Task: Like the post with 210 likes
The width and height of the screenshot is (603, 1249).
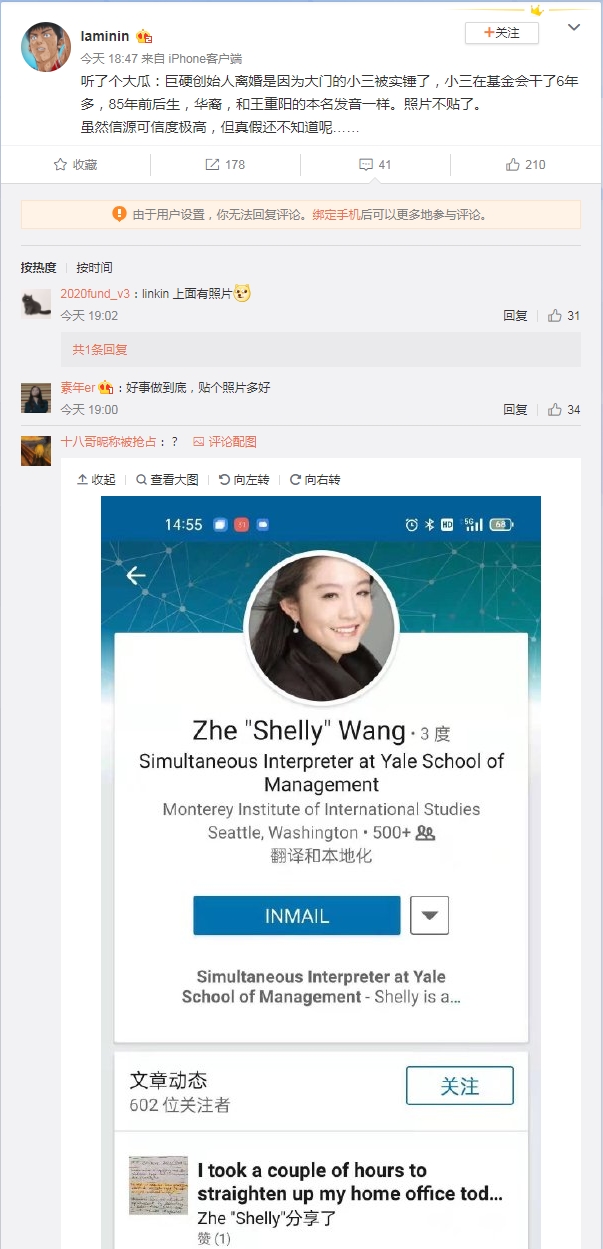Action: pyautogui.click(x=526, y=164)
